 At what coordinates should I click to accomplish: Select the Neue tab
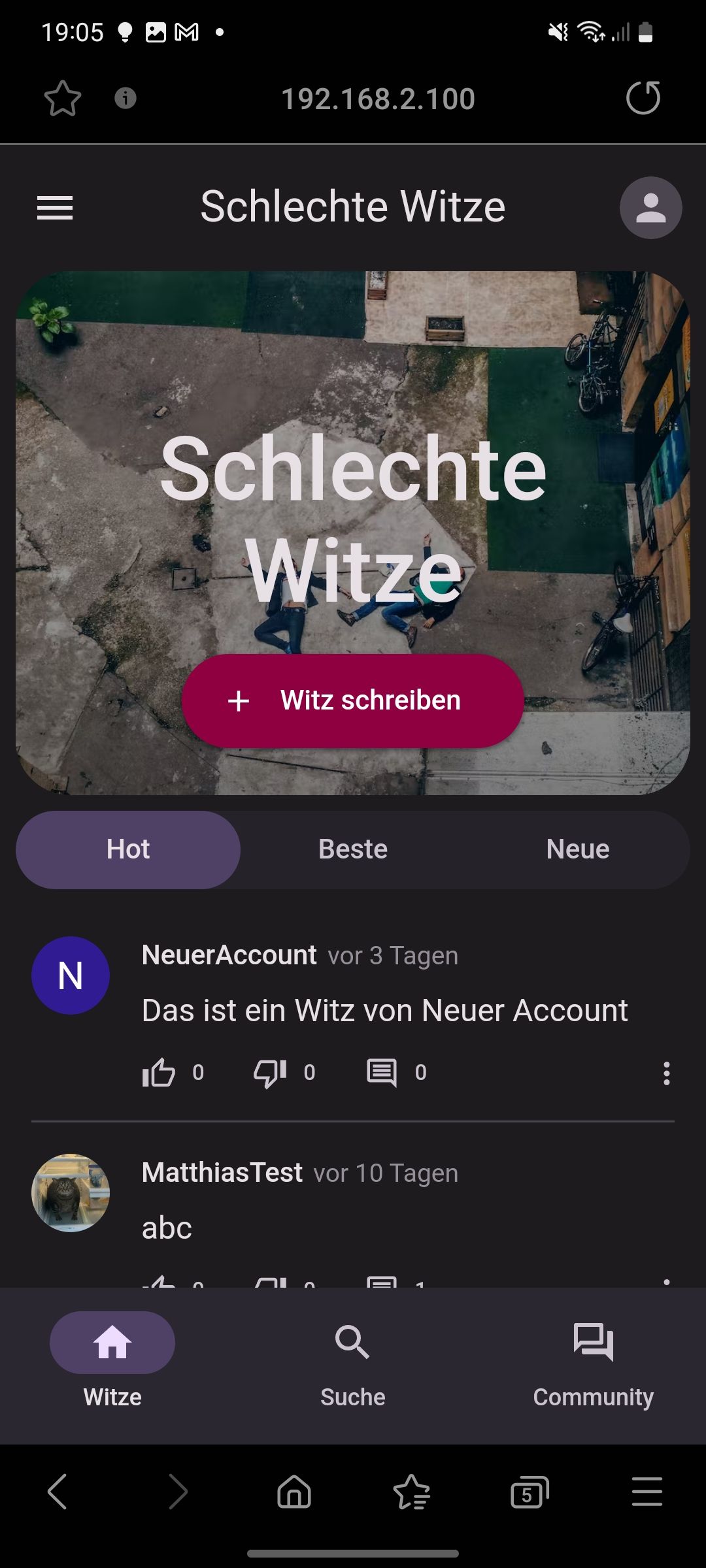click(578, 849)
